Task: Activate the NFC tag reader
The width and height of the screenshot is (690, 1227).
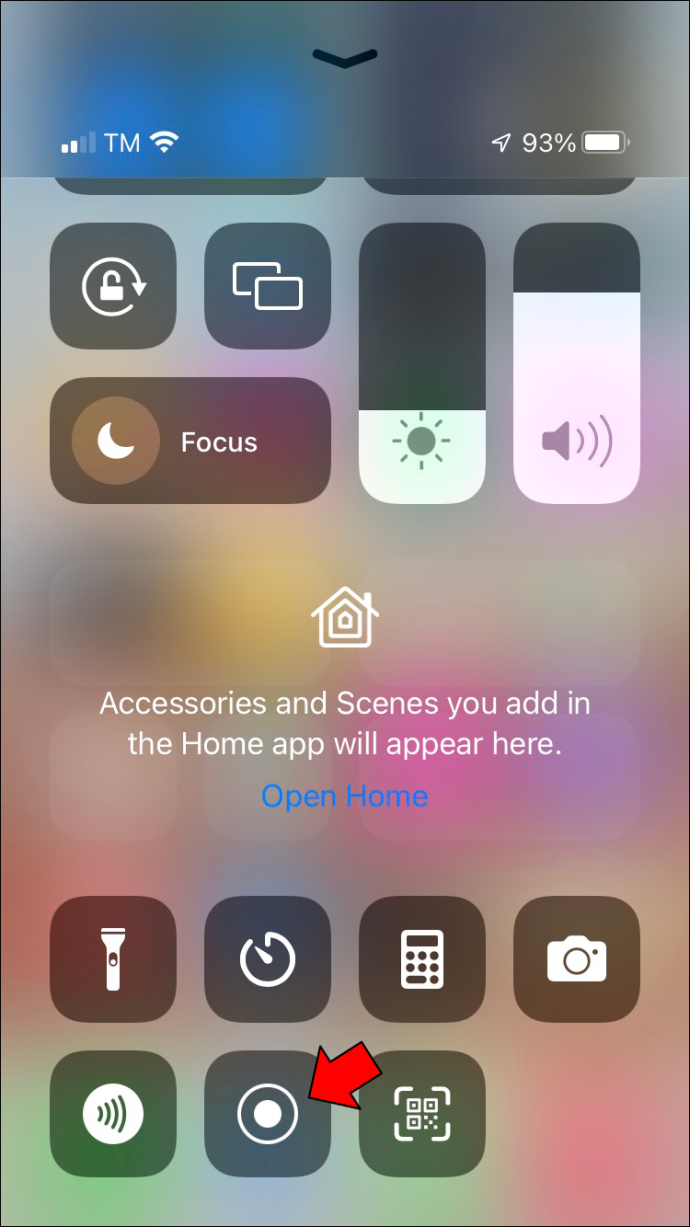Action: coord(113,1113)
